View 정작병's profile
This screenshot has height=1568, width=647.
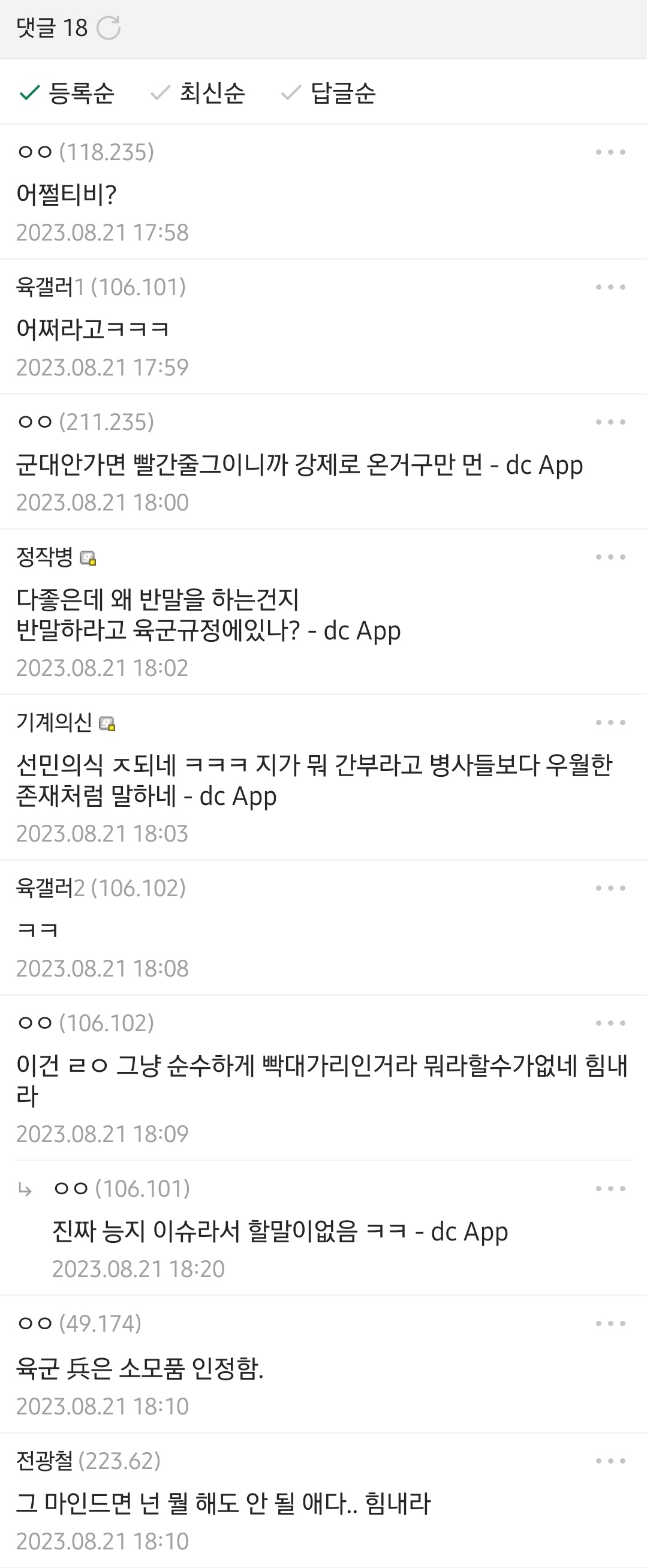point(45,557)
